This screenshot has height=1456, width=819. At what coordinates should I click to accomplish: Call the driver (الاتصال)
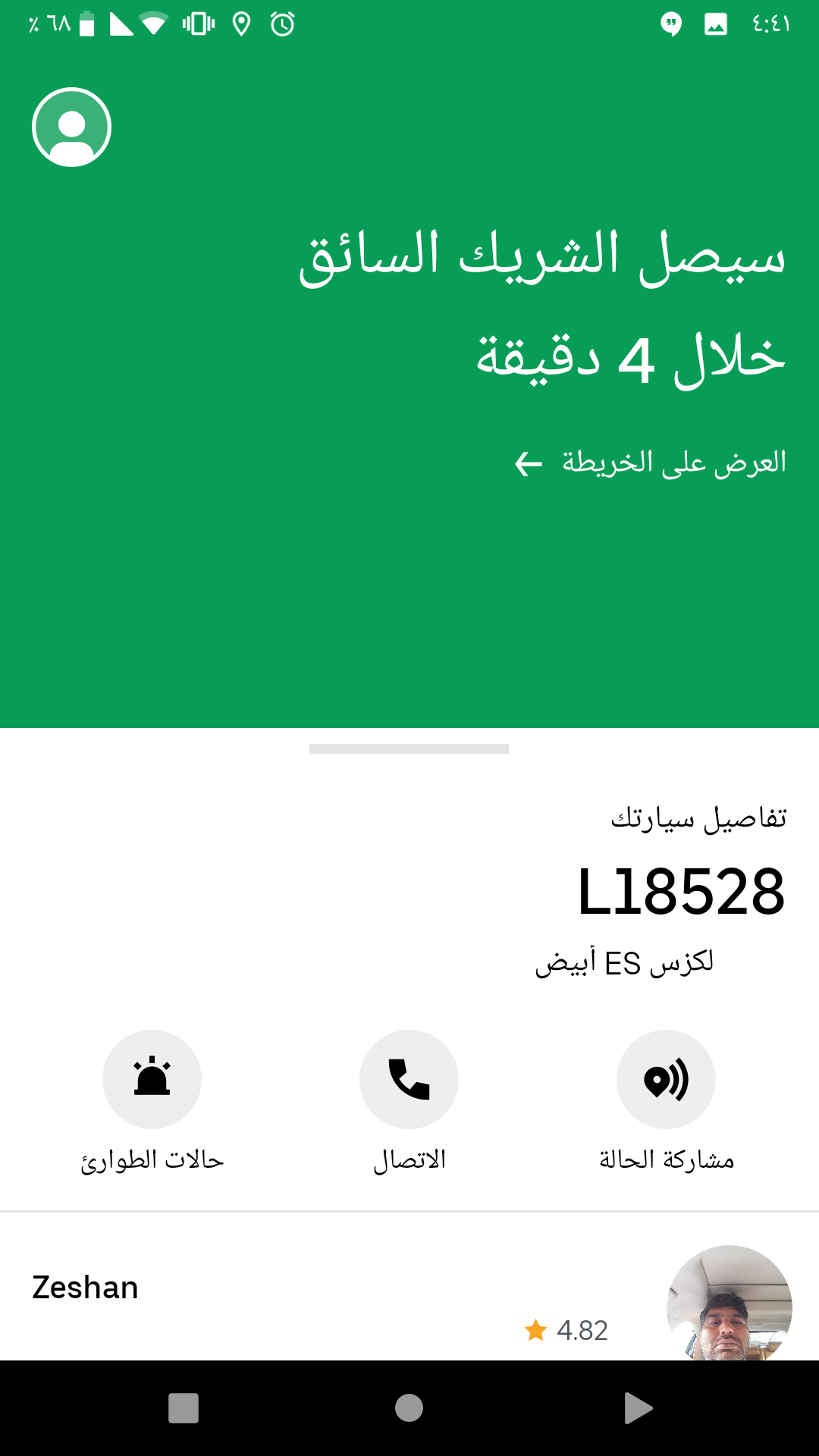[x=409, y=1079]
